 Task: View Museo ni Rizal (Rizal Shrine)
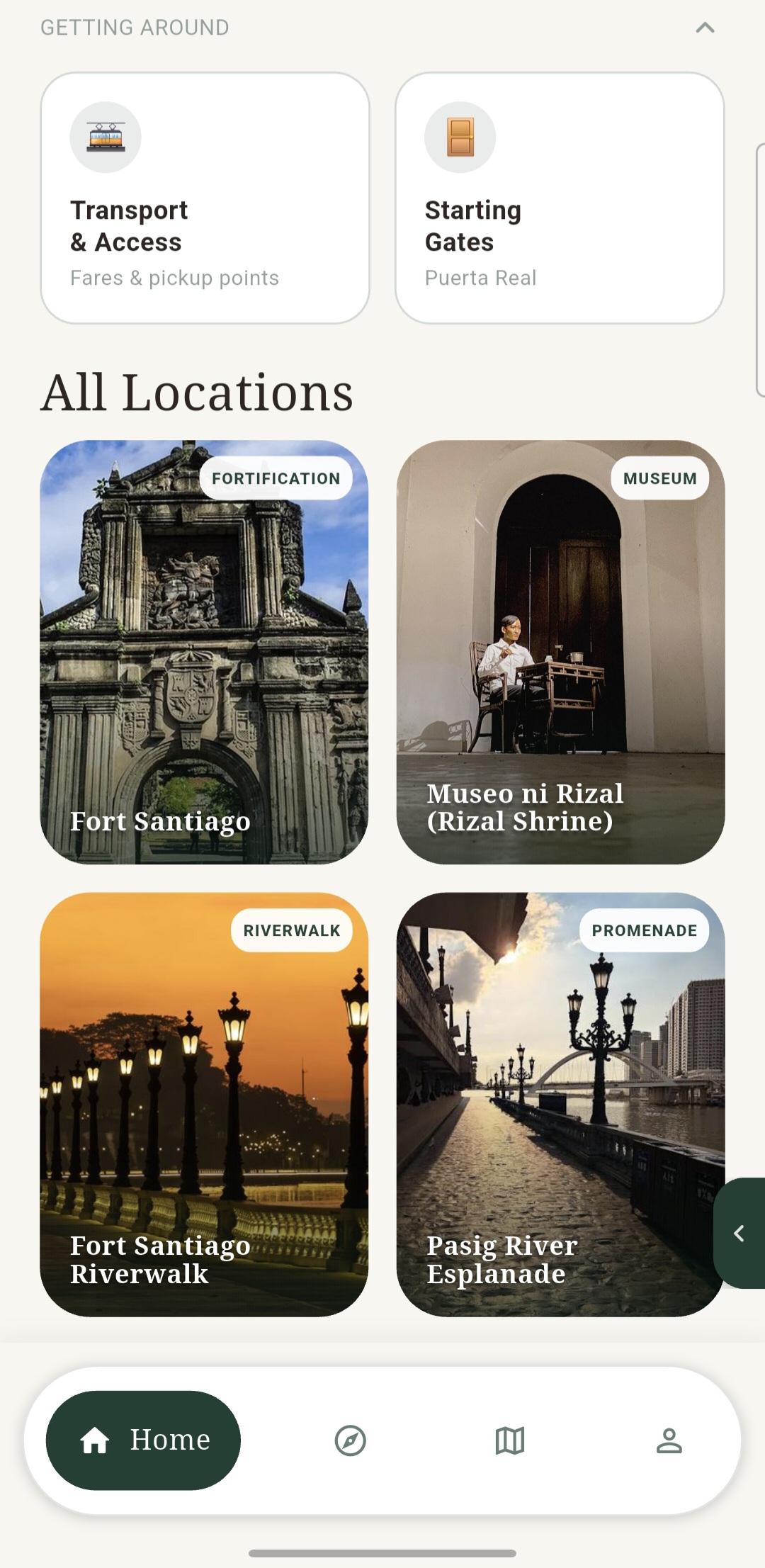(x=560, y=652)
